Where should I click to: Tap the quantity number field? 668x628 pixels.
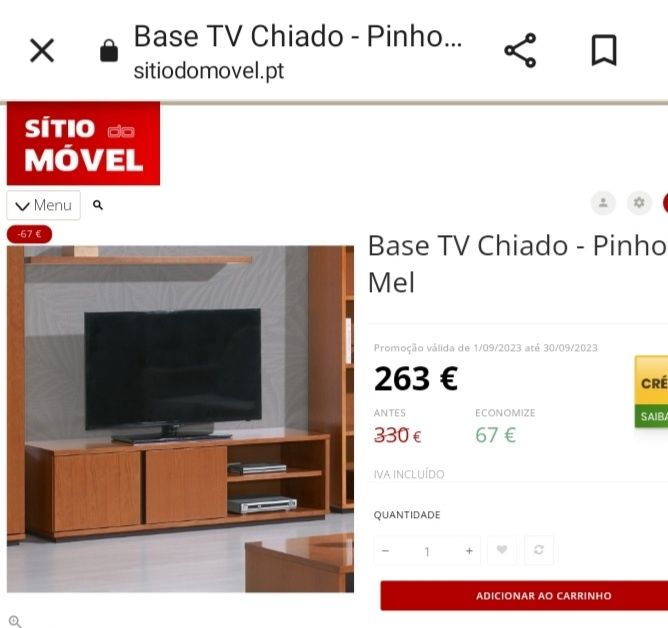point(427,551)
